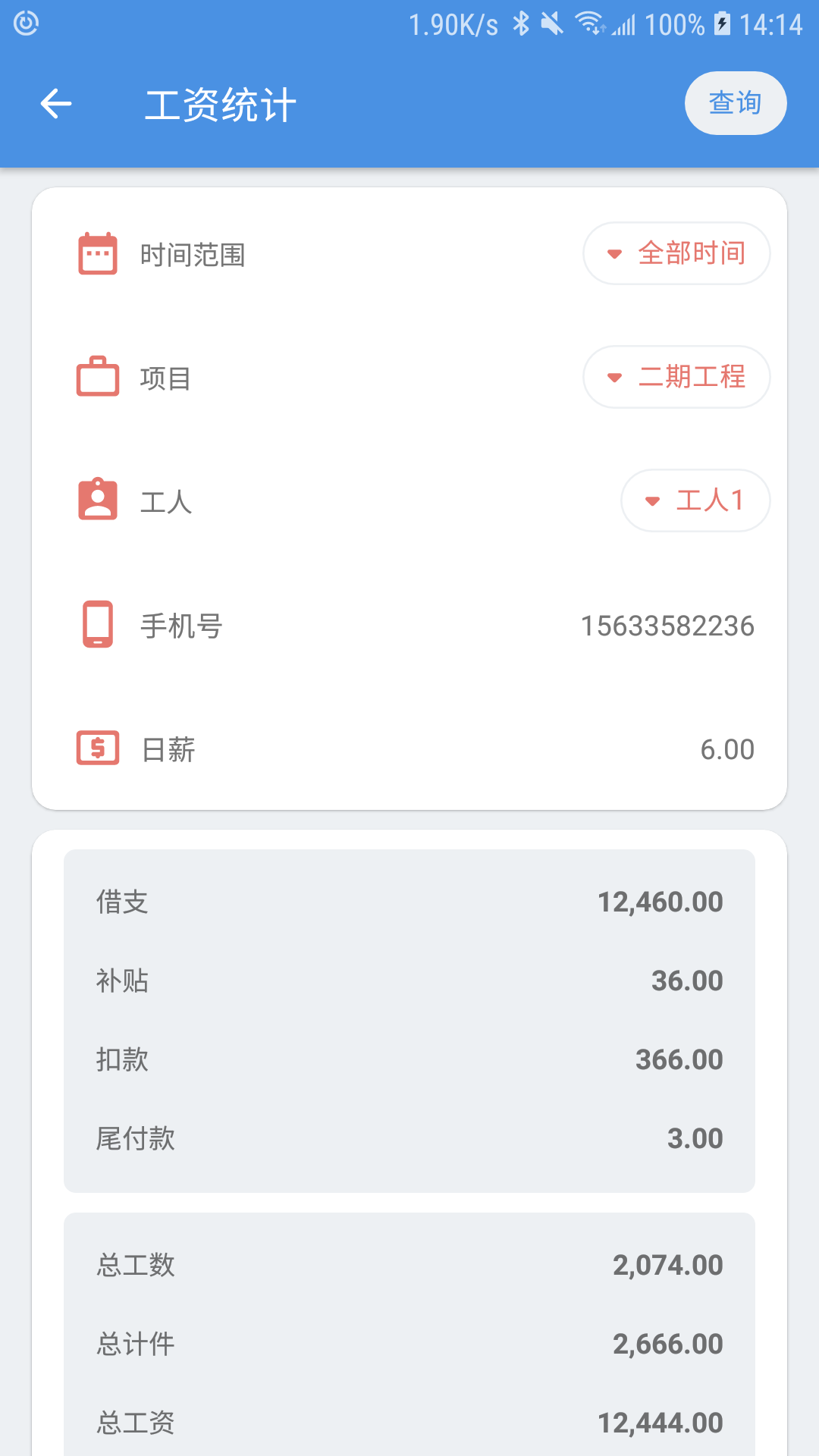Click the phone icon next to 手机号
This screenshot has height=1456, width=819.
(x=98, y=626)
